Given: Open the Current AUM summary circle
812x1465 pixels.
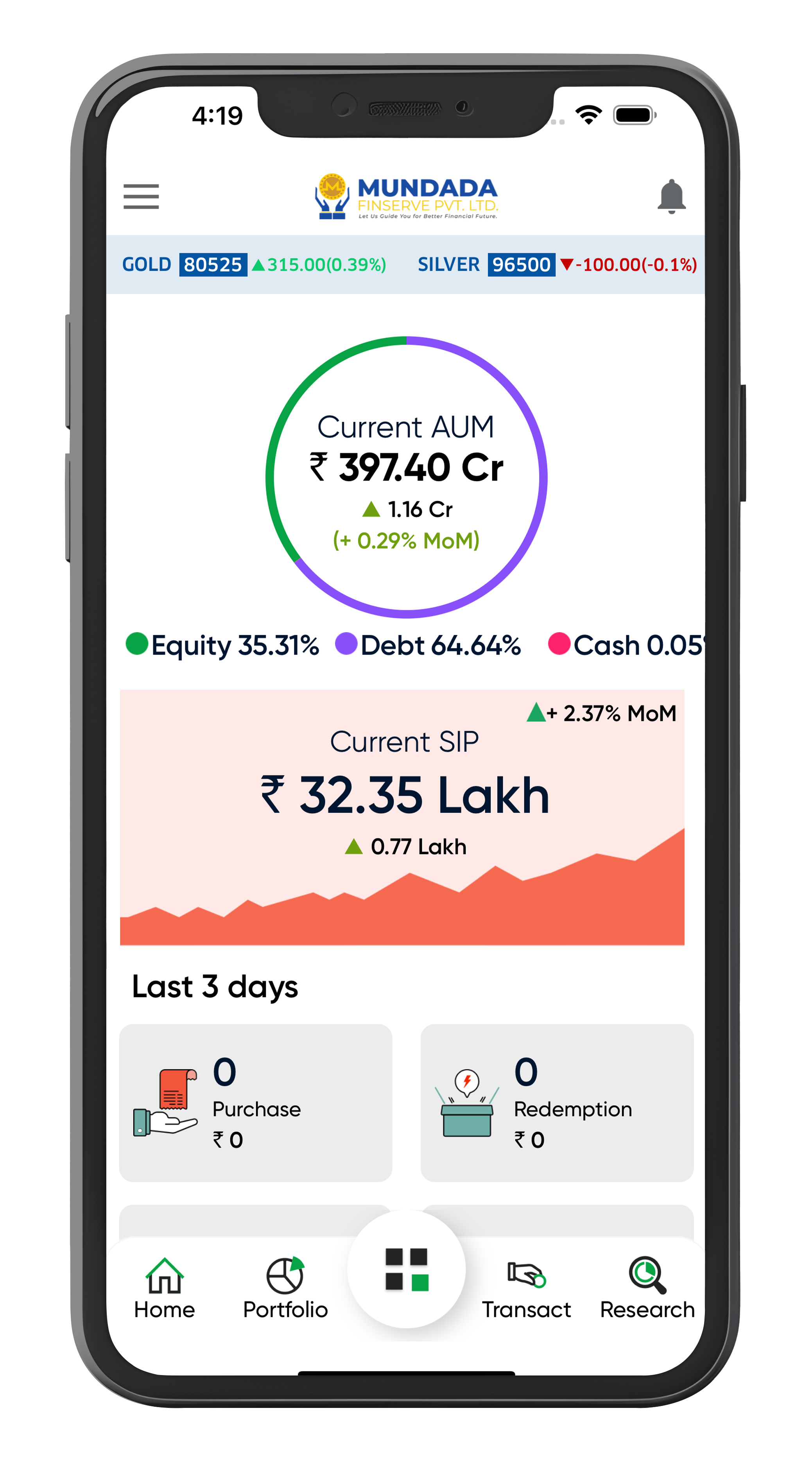Looking at the screenshot, I should pos(406,478).
